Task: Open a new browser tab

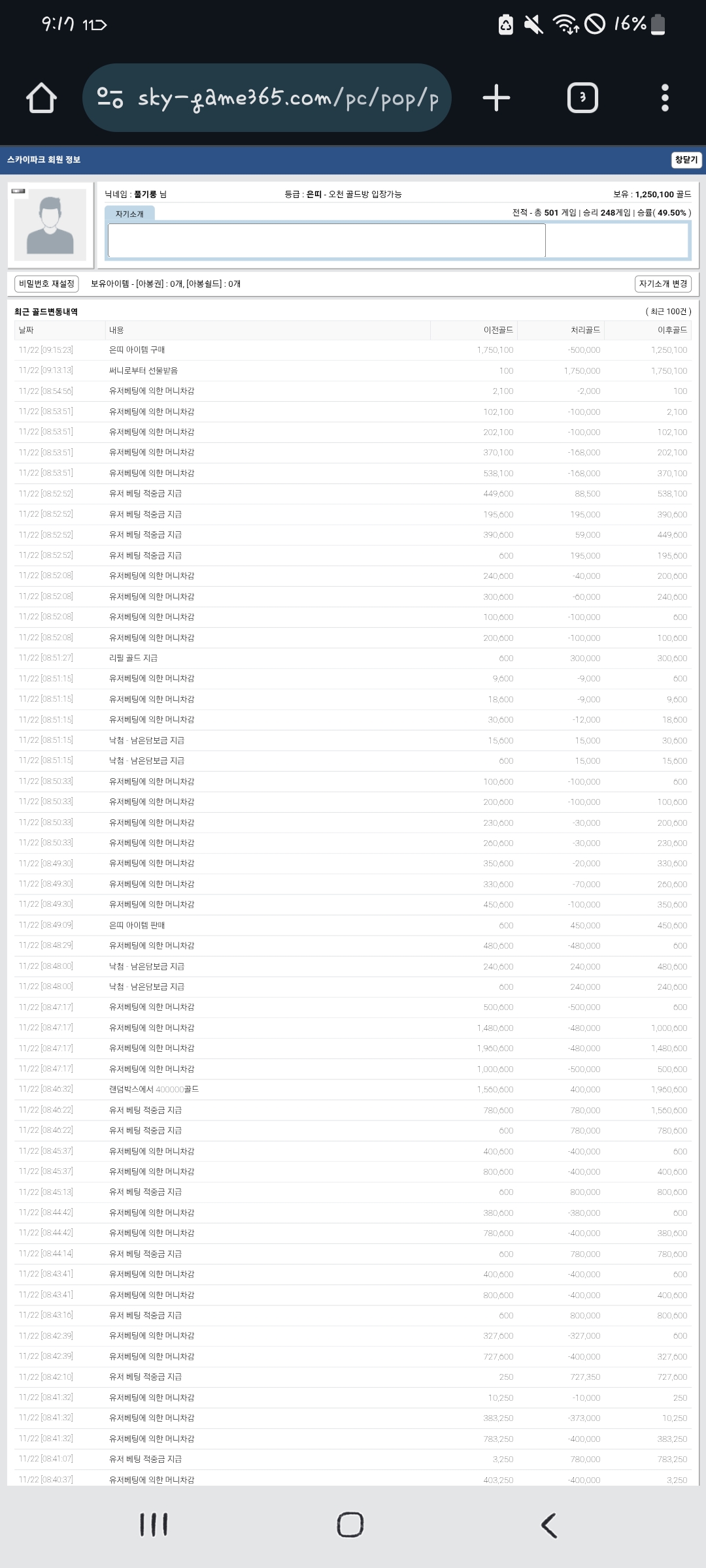Action: coord(496,98)
